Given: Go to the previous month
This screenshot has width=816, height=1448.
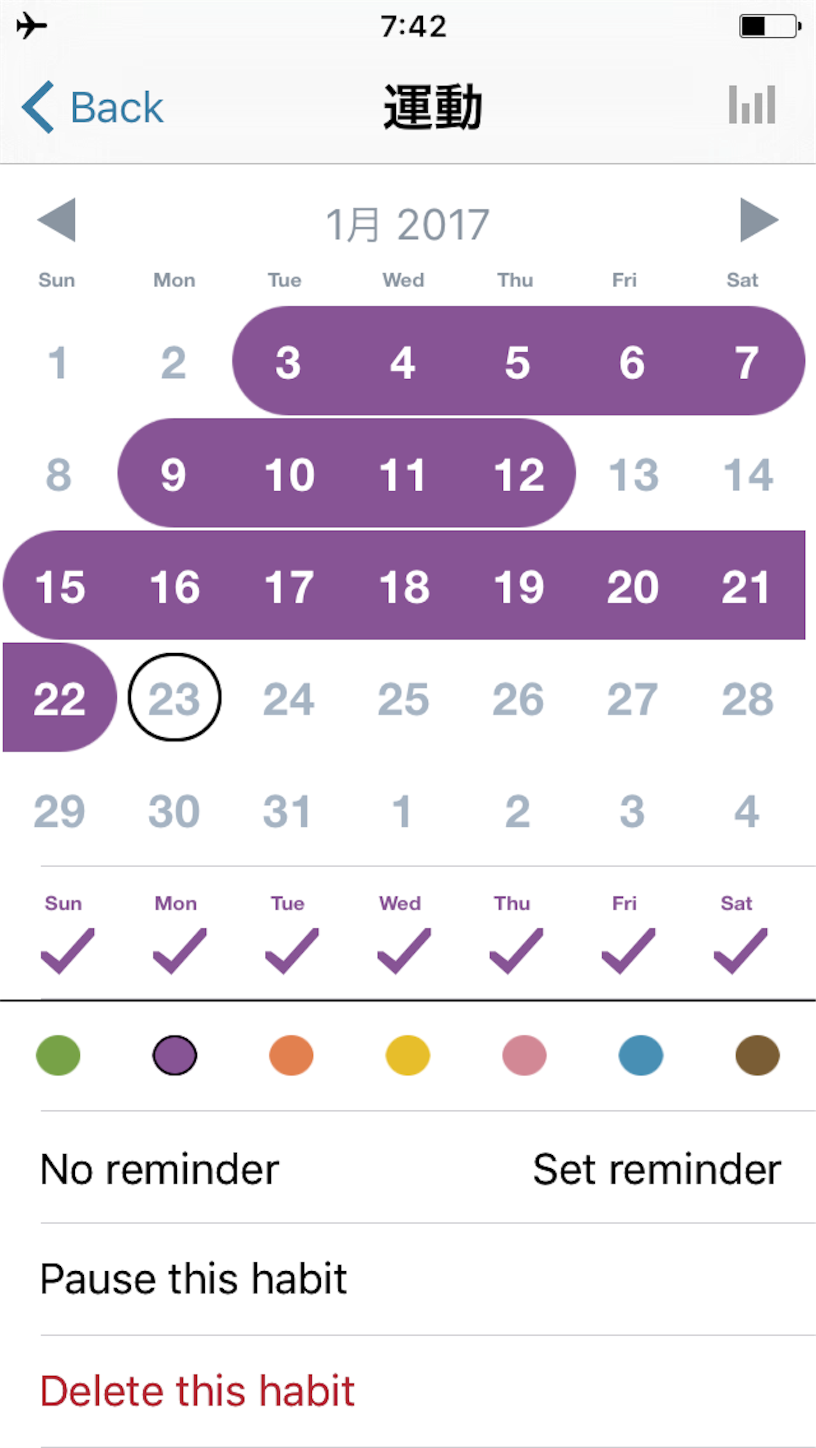Looking at the screenshot, I should click(56, 220).
